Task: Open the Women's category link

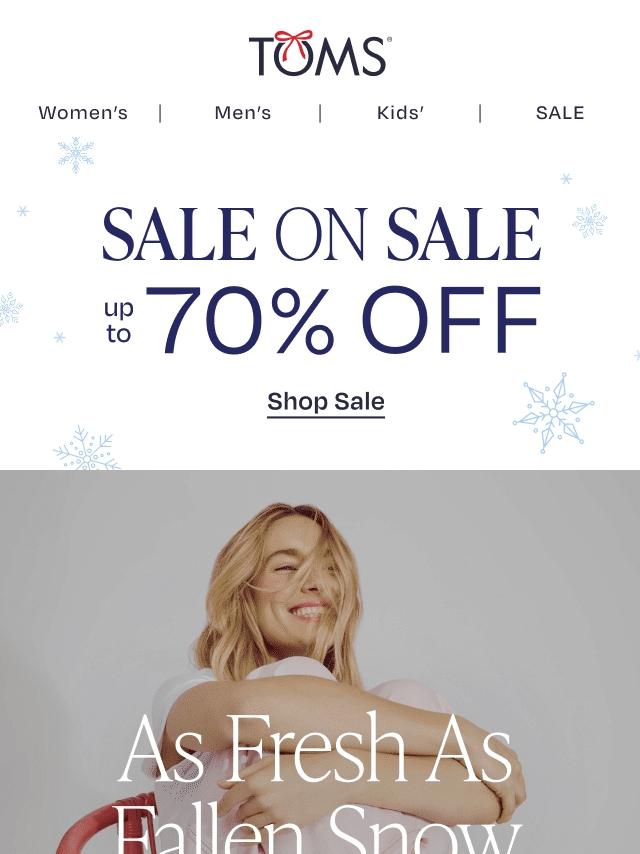Action: pos(83,113)
